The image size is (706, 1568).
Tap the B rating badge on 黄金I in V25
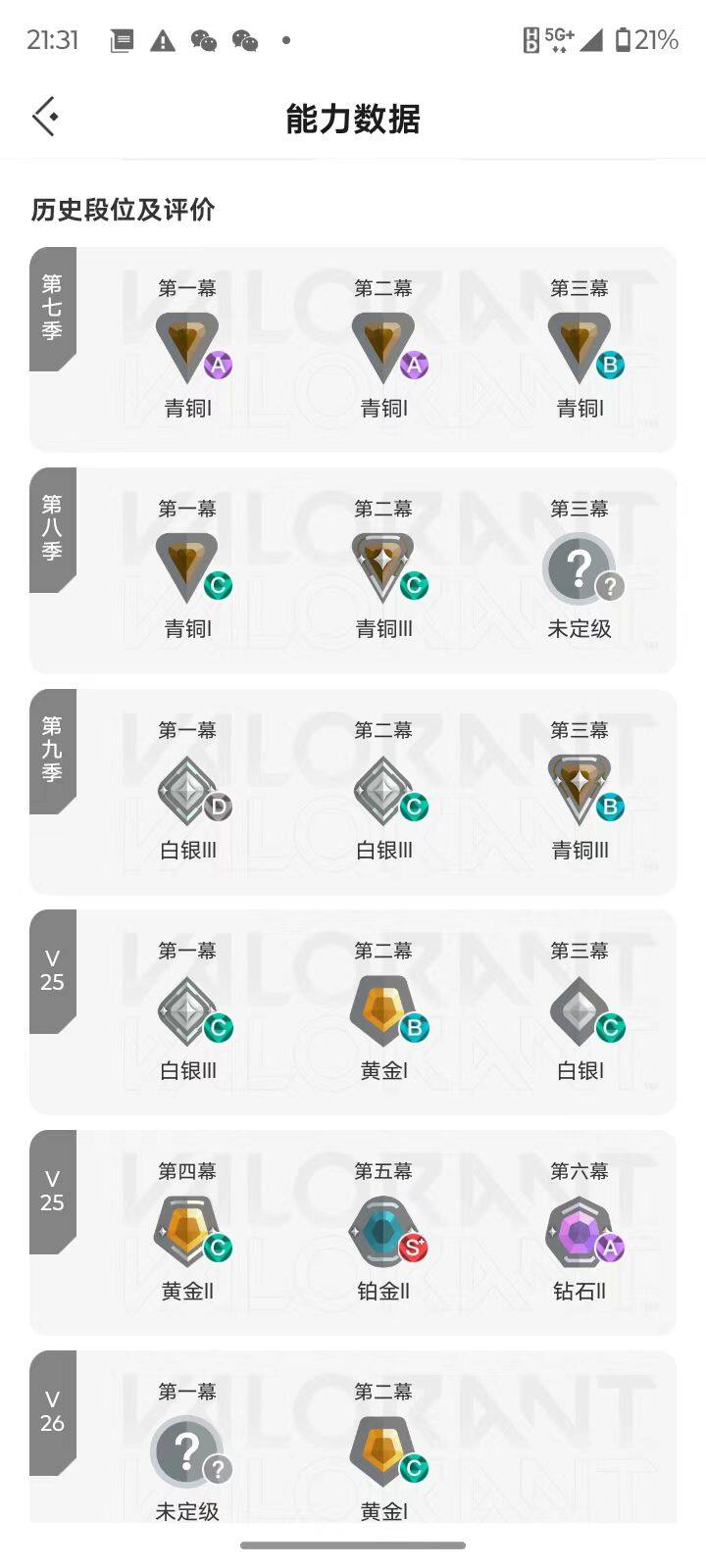416,1028
